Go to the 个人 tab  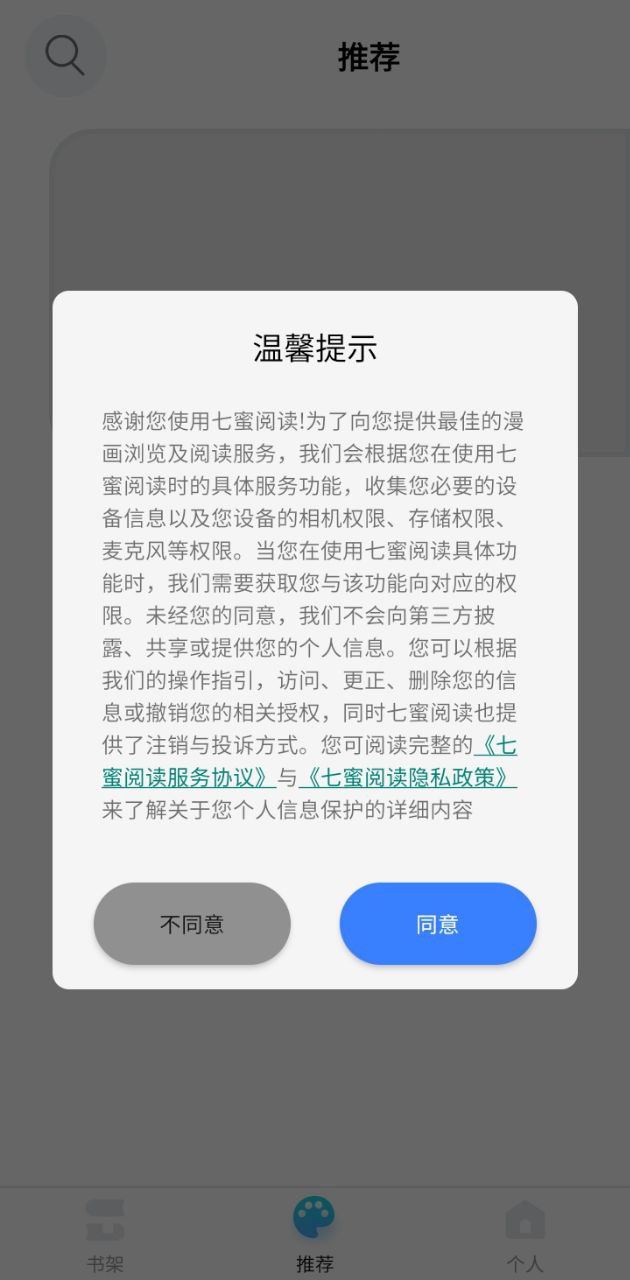tap(524, 1235)
